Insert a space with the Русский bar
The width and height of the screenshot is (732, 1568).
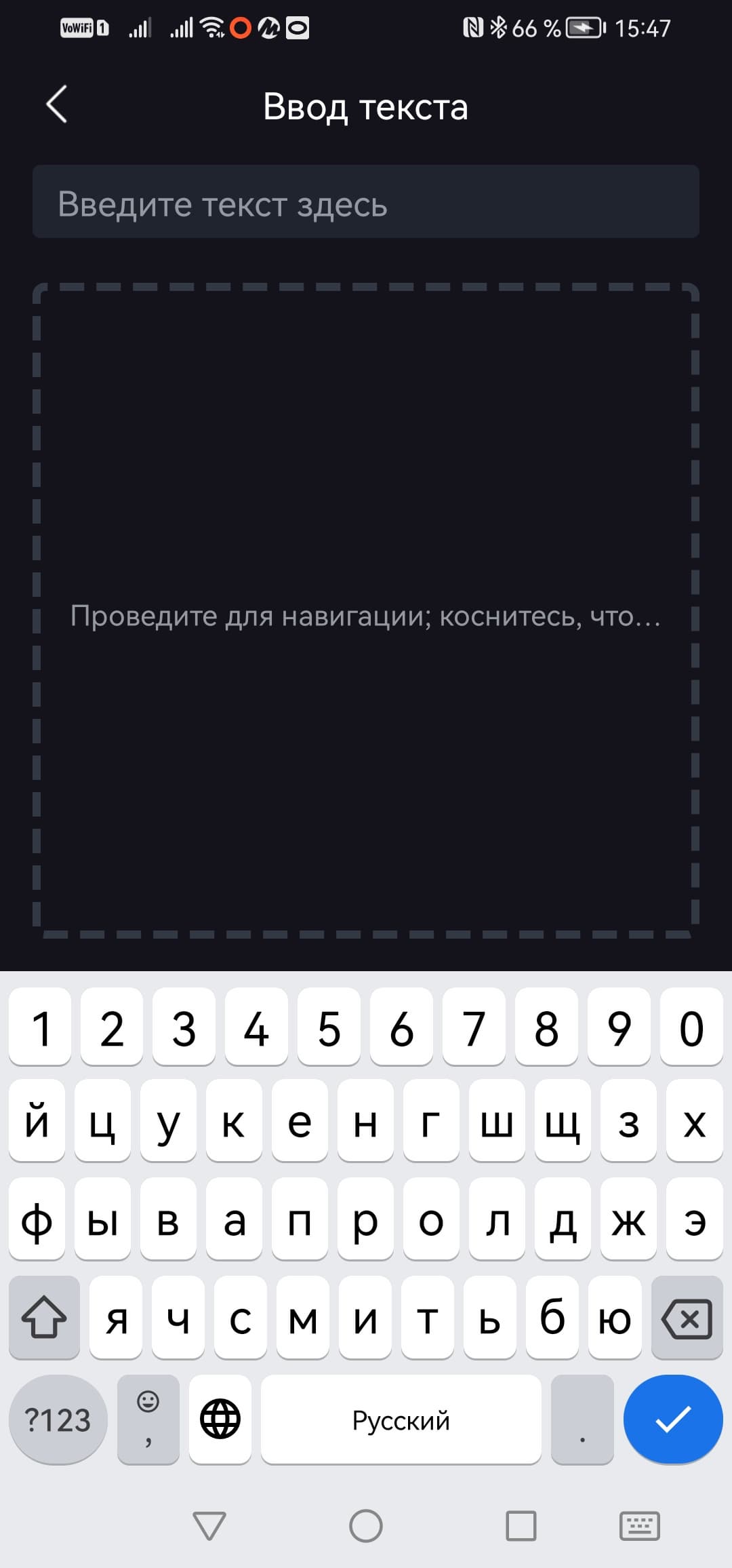(401, 1419)
